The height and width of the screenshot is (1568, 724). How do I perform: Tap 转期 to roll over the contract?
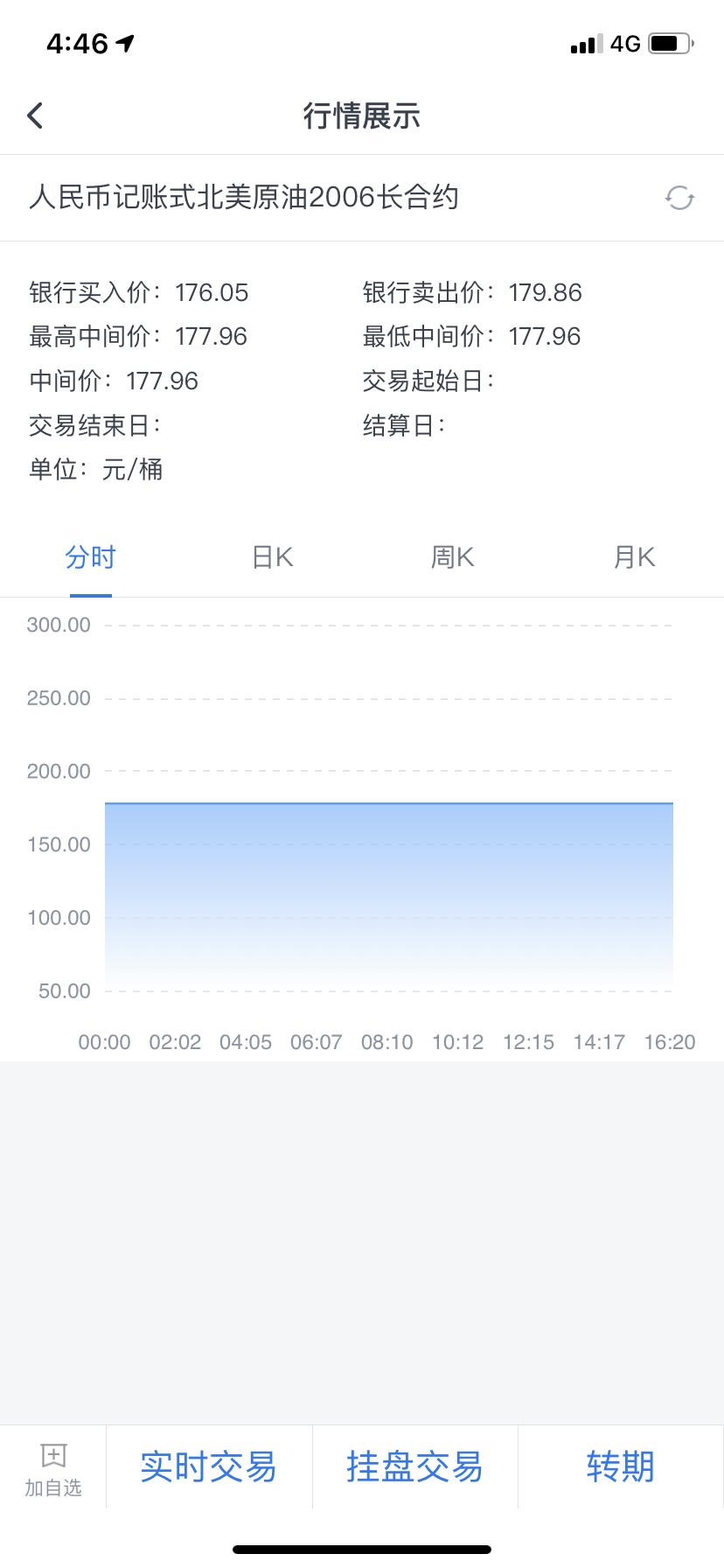click(x=620, y=1466)
